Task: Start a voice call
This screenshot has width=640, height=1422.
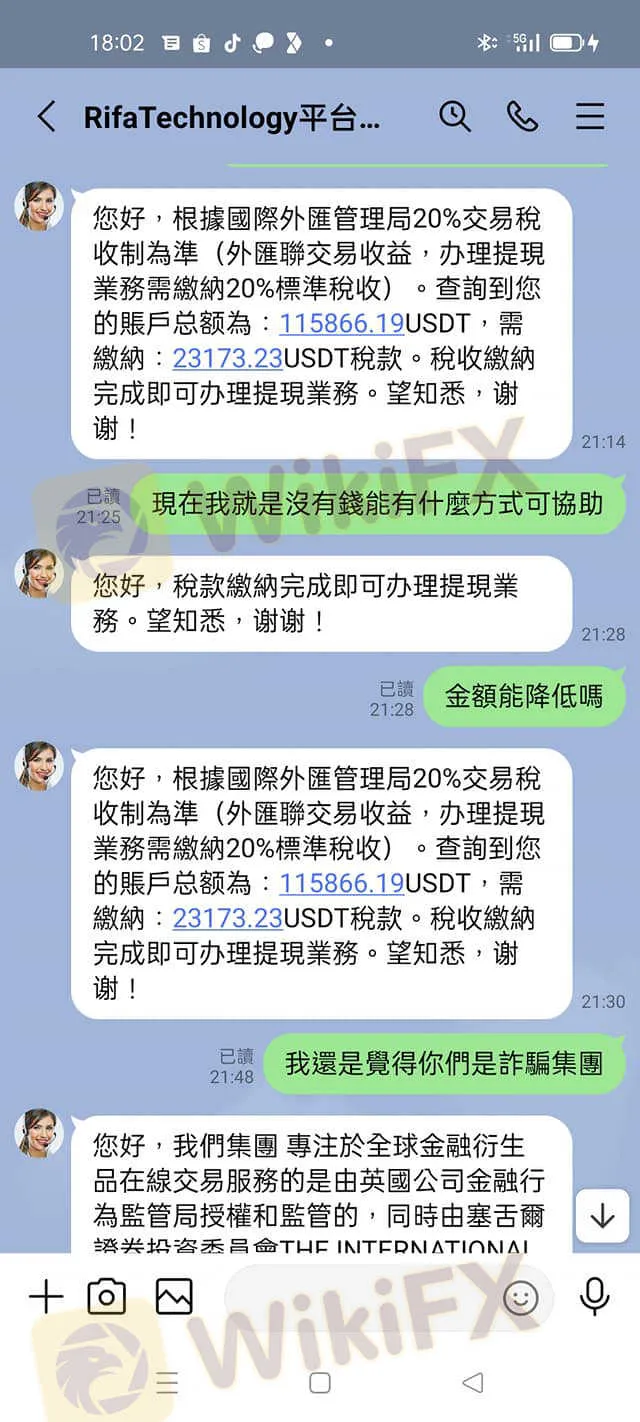Action: coord(522,117)
